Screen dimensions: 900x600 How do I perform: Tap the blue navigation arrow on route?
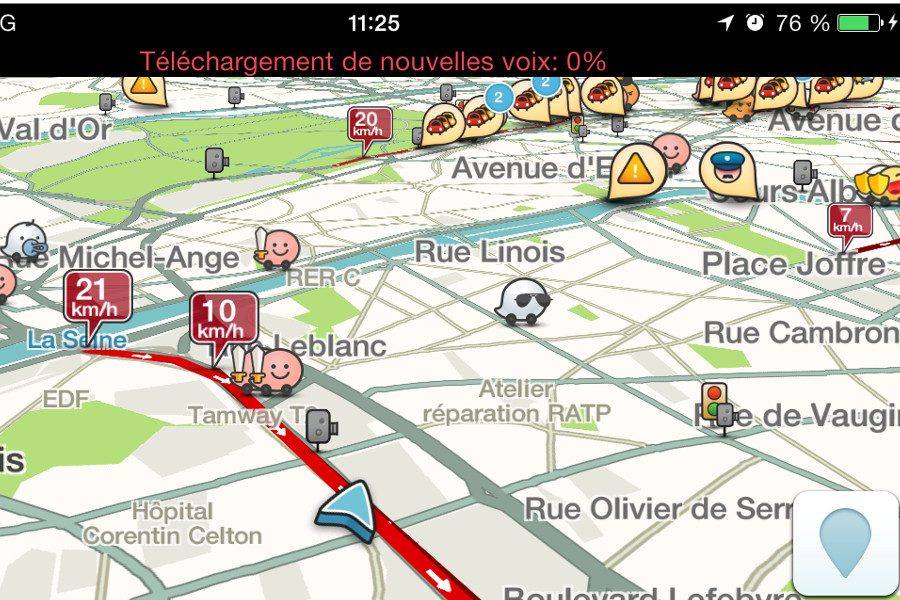(x=349, y=511)
